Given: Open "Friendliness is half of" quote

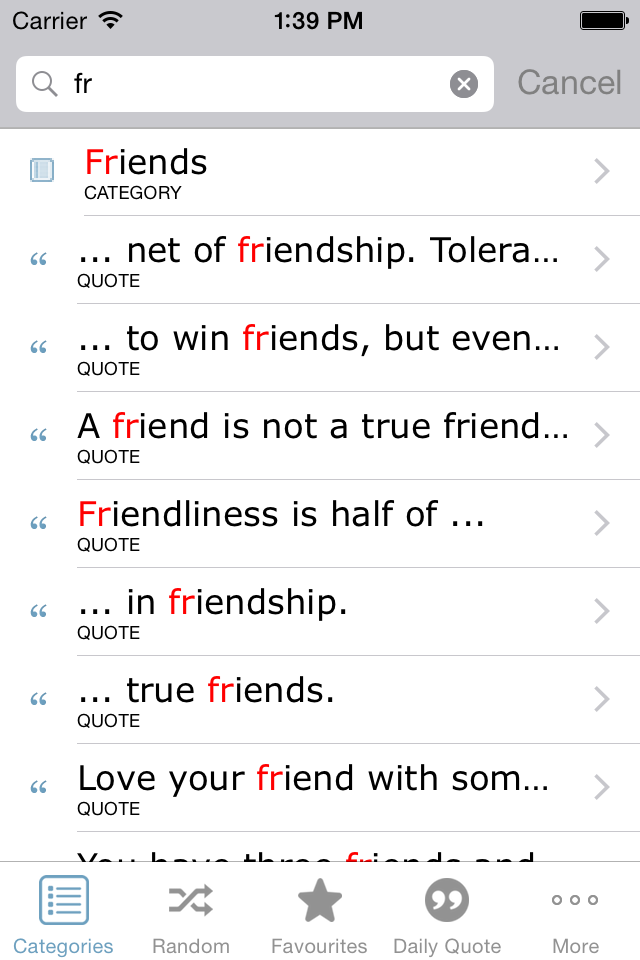Looking at the screenshot, I should 320,524.
